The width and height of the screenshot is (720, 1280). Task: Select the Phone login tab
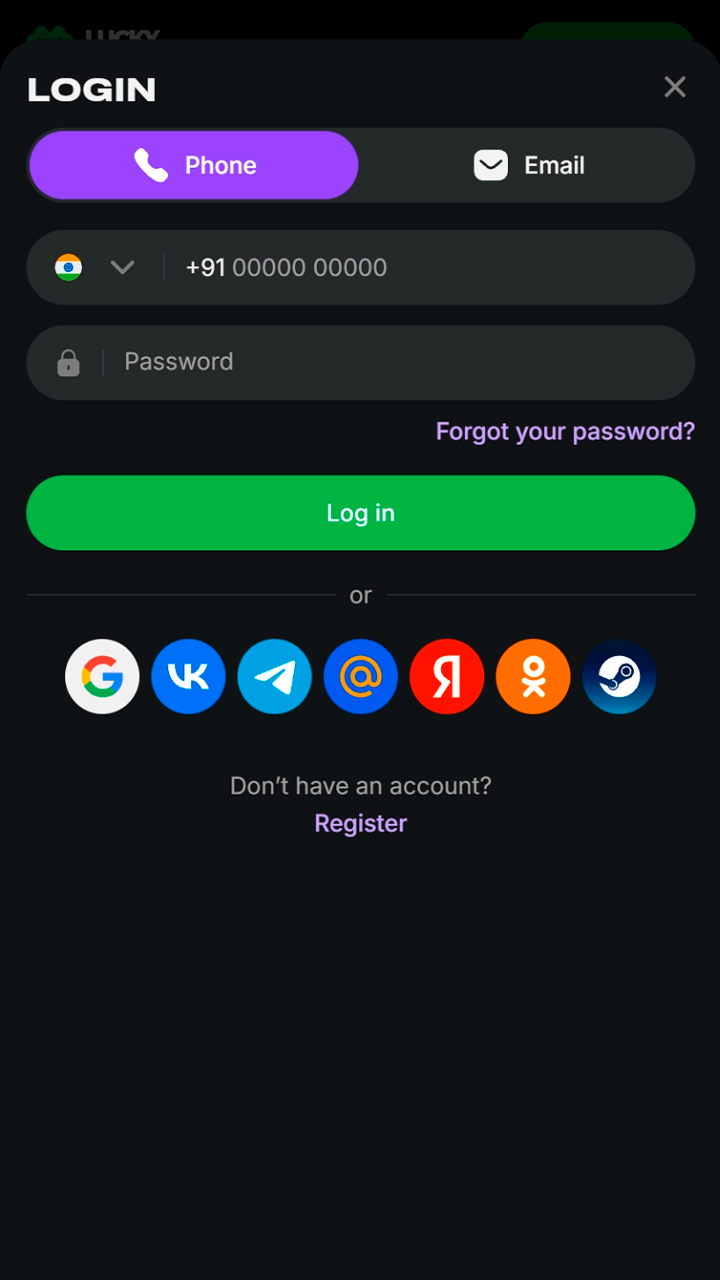(192, 165)
